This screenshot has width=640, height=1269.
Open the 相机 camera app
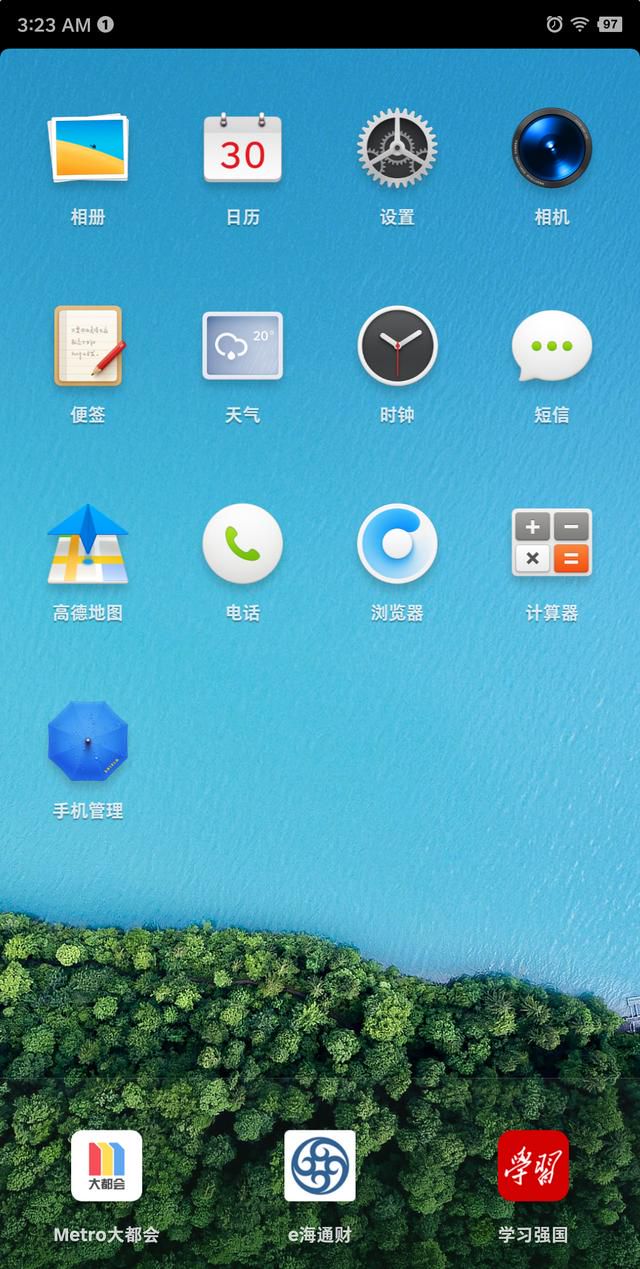[551, 148]
